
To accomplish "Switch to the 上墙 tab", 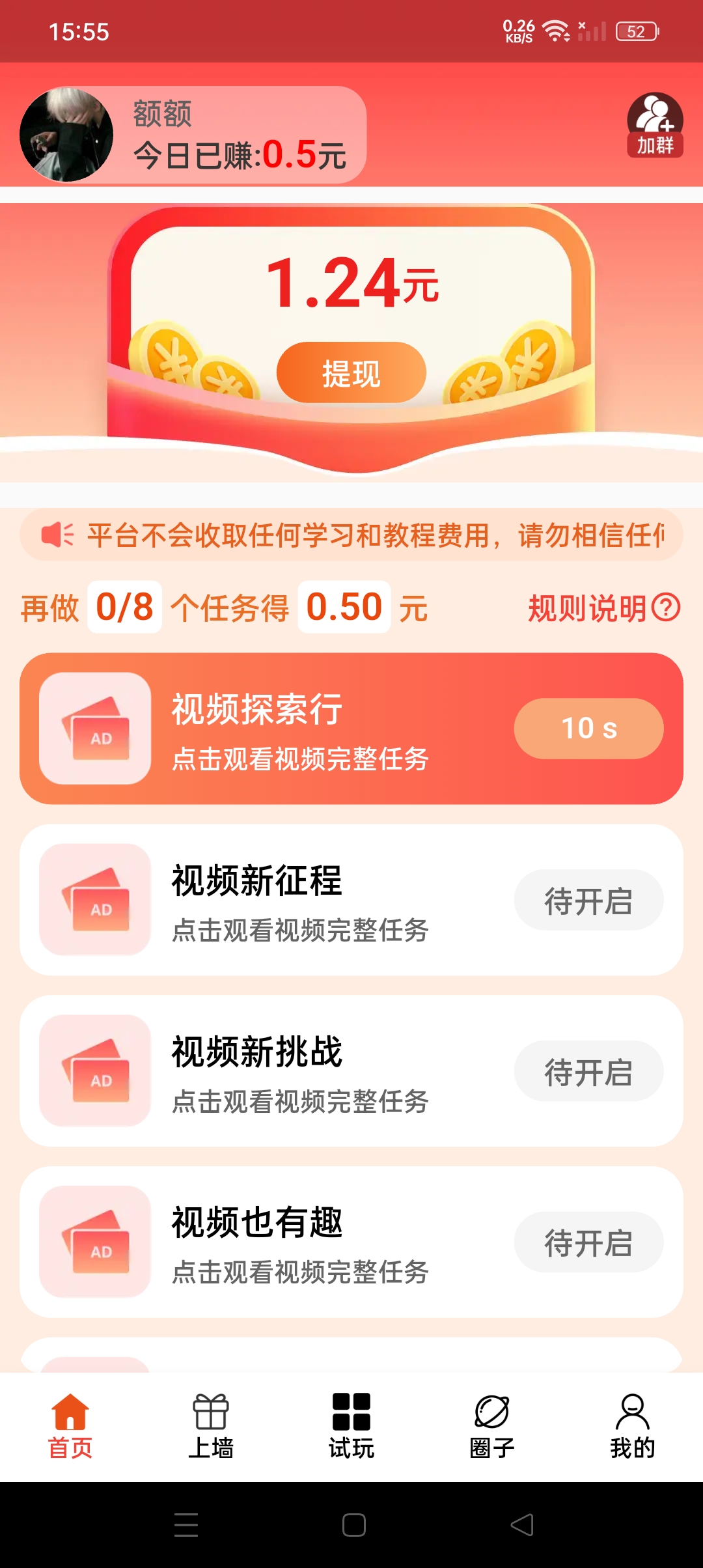I will 211,1426.
